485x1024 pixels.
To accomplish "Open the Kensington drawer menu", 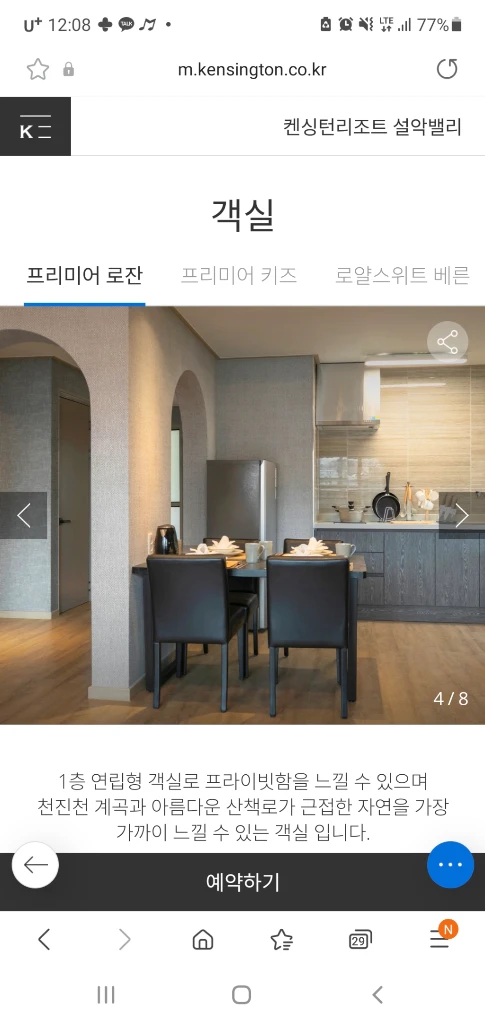I will pos(35,127).
